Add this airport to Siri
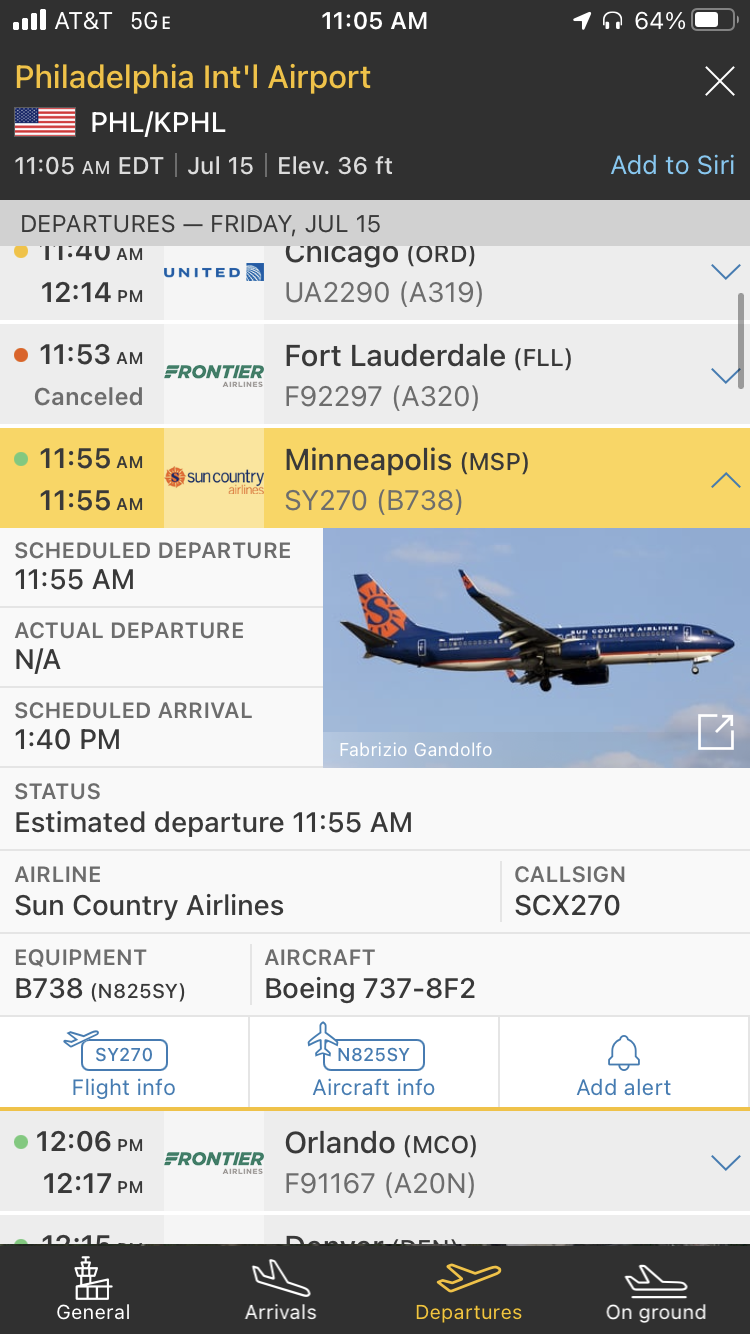The image size is (750, 1334). click(672, 165)
